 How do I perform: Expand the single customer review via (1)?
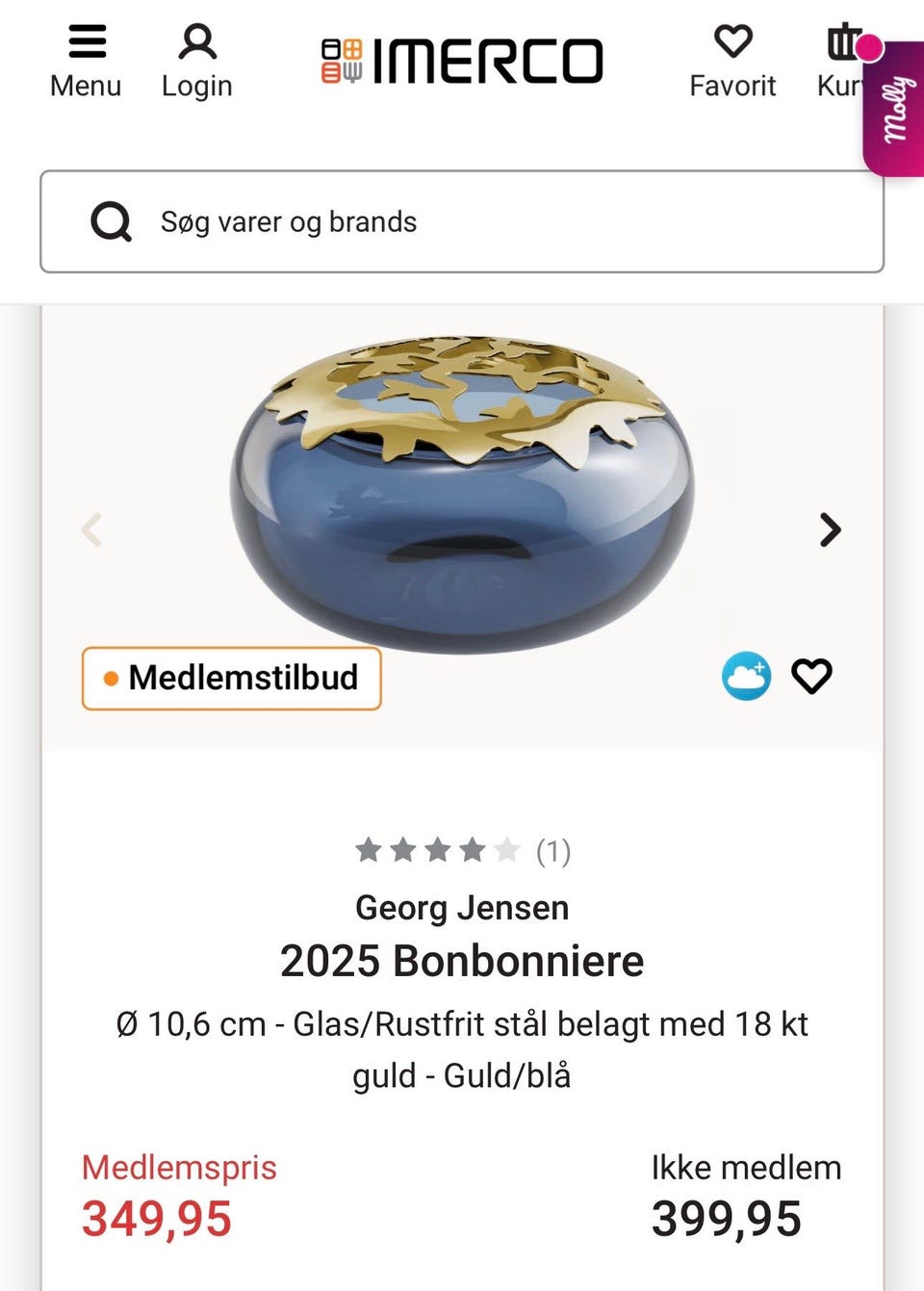tap(552, 850)
